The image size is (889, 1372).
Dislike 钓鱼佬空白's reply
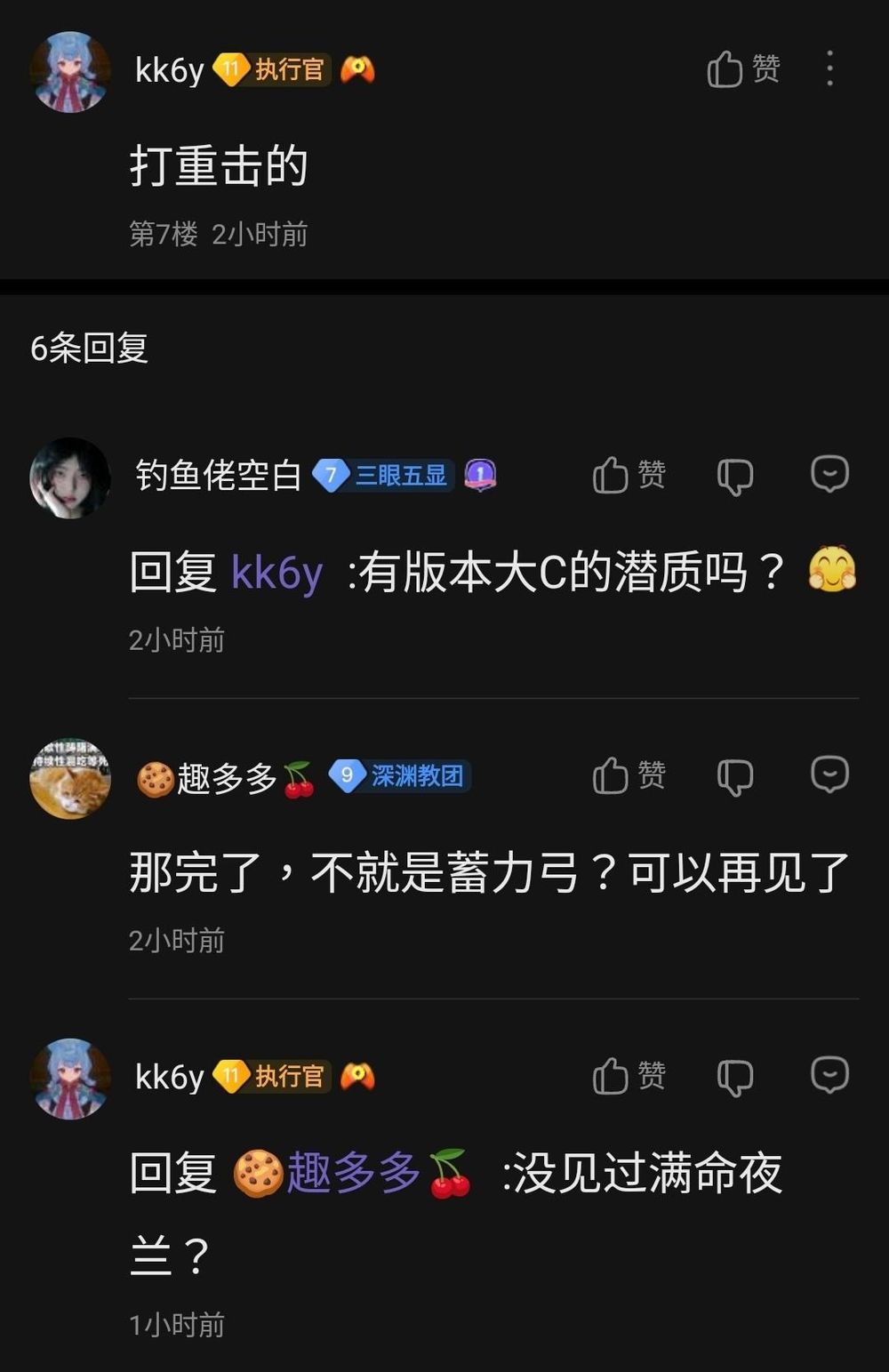coord(734,477)
